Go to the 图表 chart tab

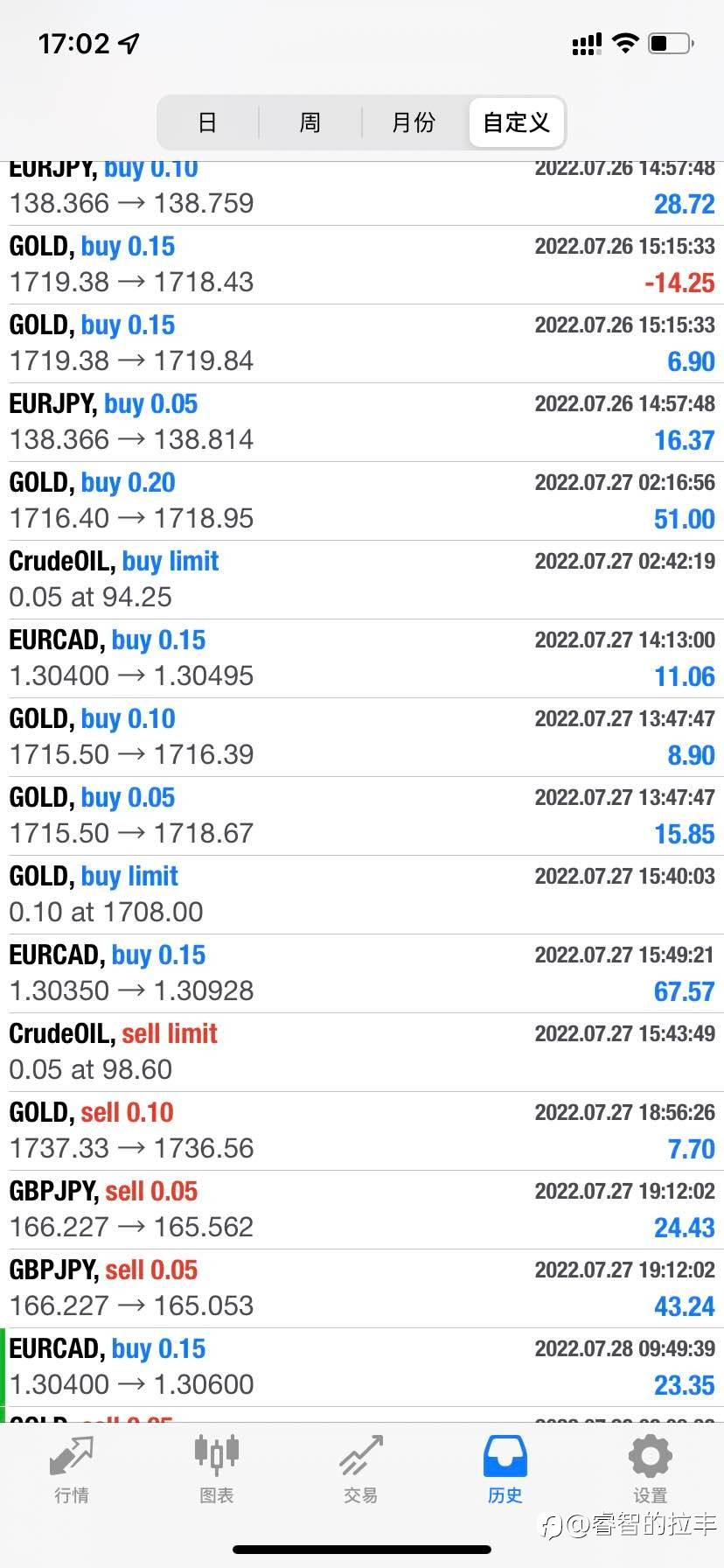217,1470
